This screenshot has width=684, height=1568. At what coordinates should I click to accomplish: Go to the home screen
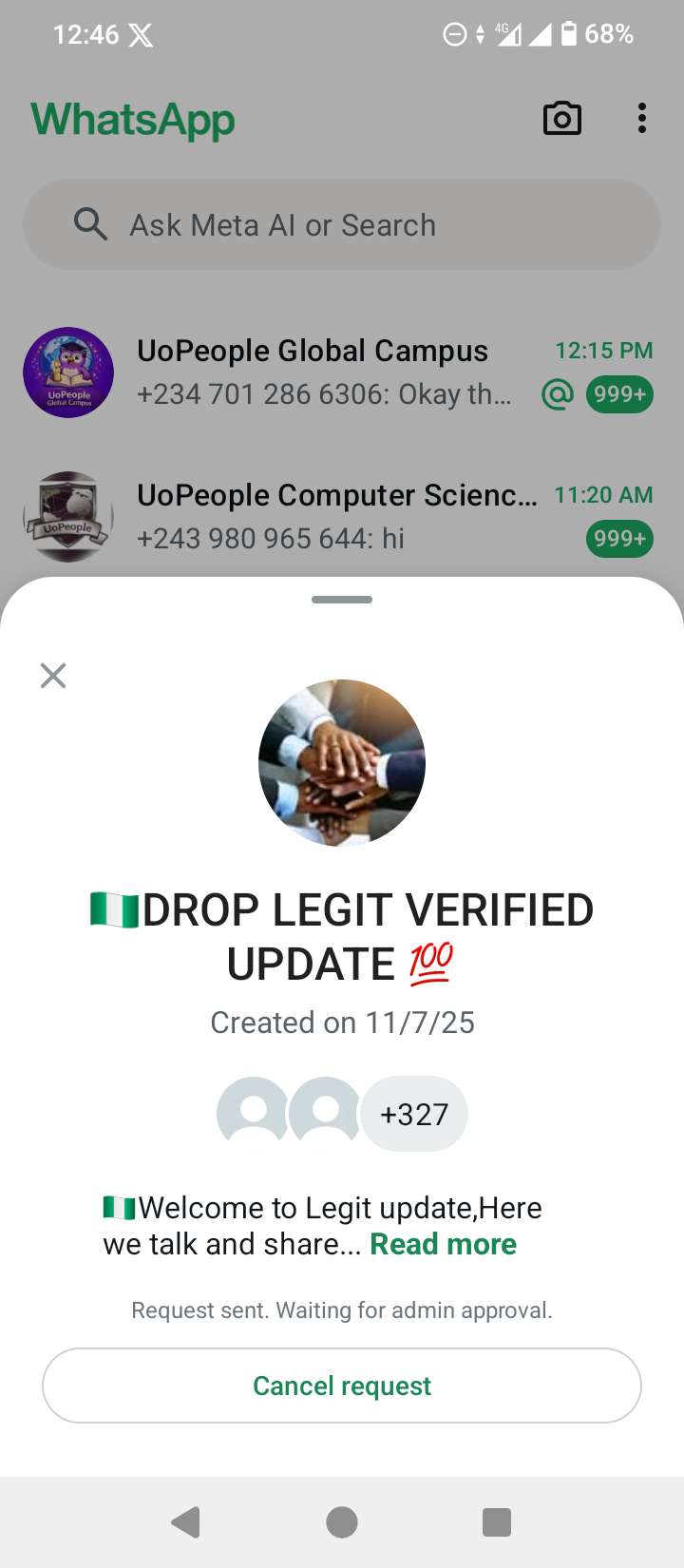point(342,1522)
